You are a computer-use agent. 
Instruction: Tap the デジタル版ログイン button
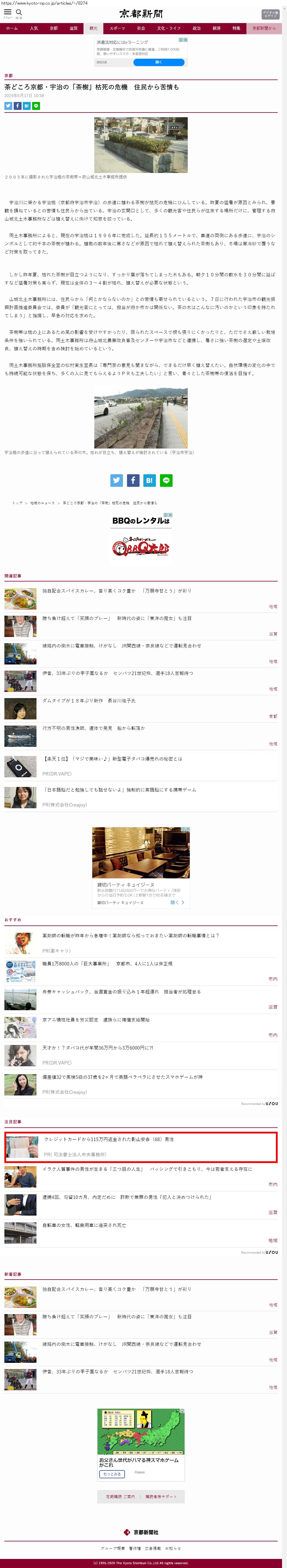tap(270, 14)
